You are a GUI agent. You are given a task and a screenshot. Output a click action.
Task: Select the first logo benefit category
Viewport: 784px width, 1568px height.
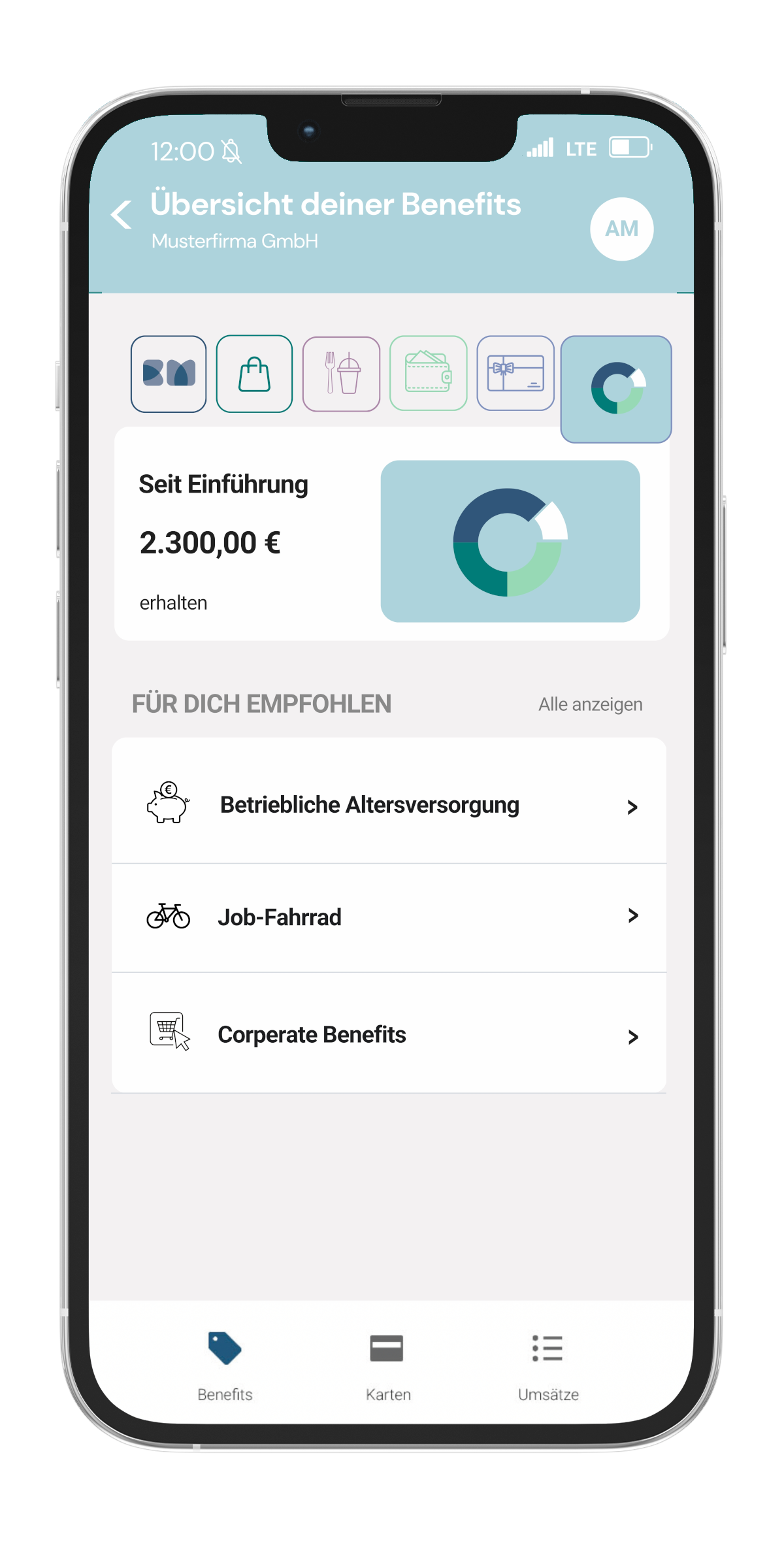(169, 374)
